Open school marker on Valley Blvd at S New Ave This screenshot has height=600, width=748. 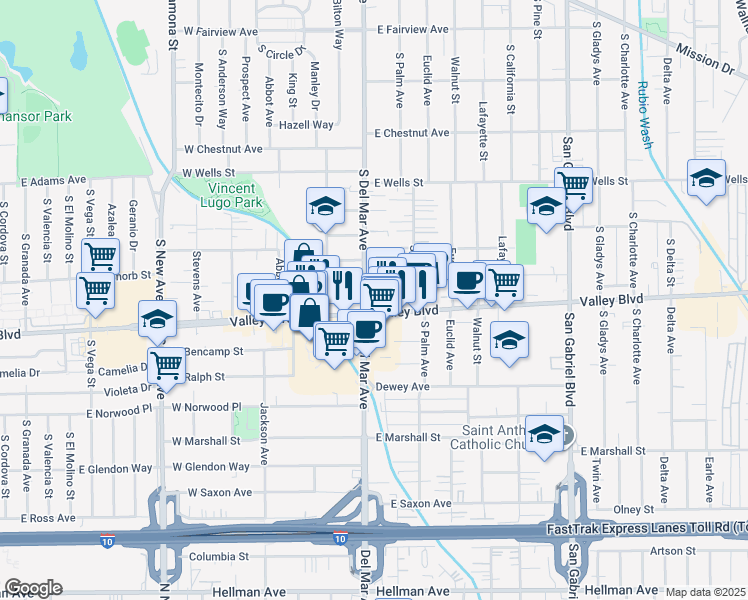click(157, 321)
